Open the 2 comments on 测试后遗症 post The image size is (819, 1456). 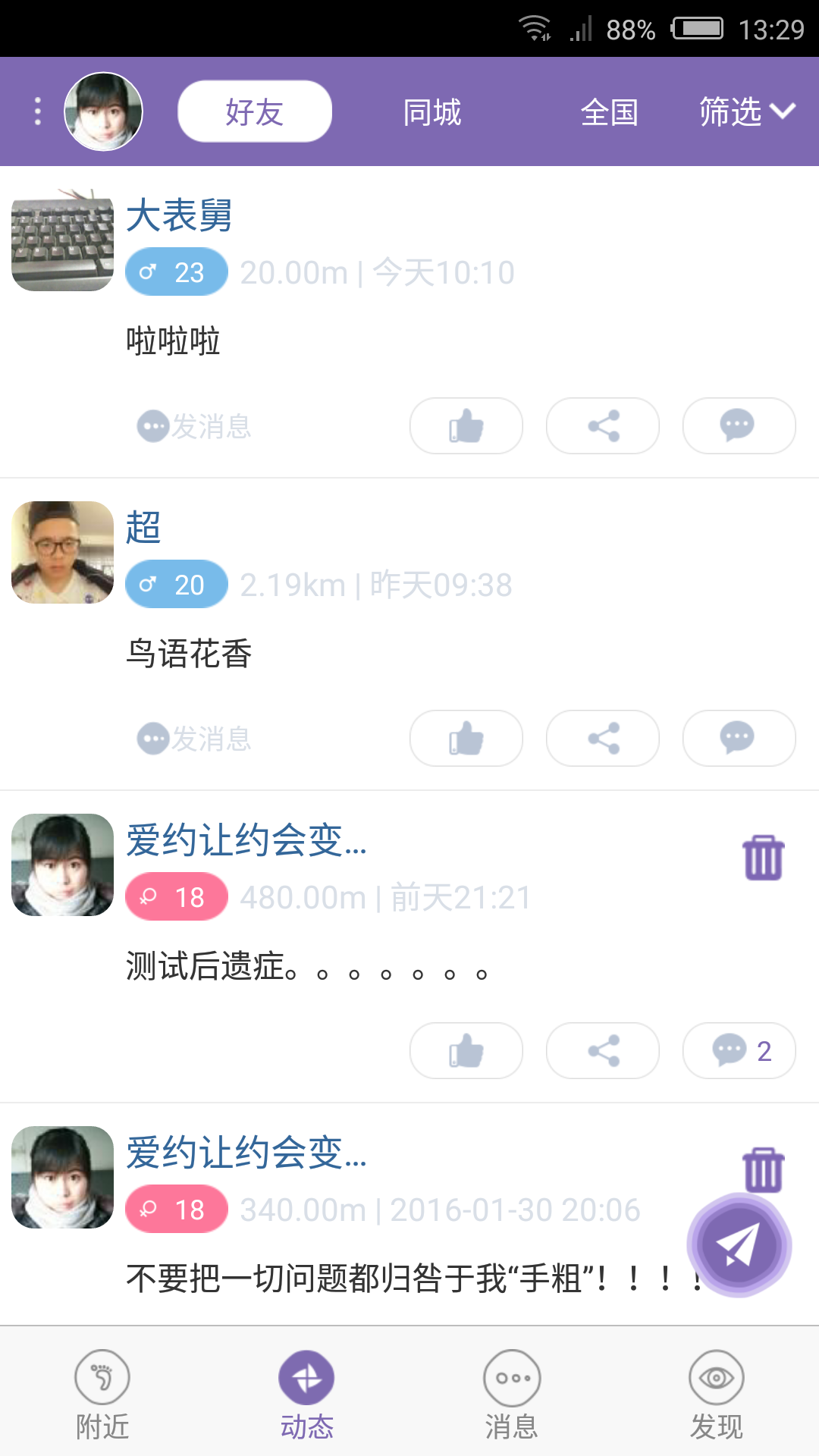pyautogui.click(x=739, y=1050)
